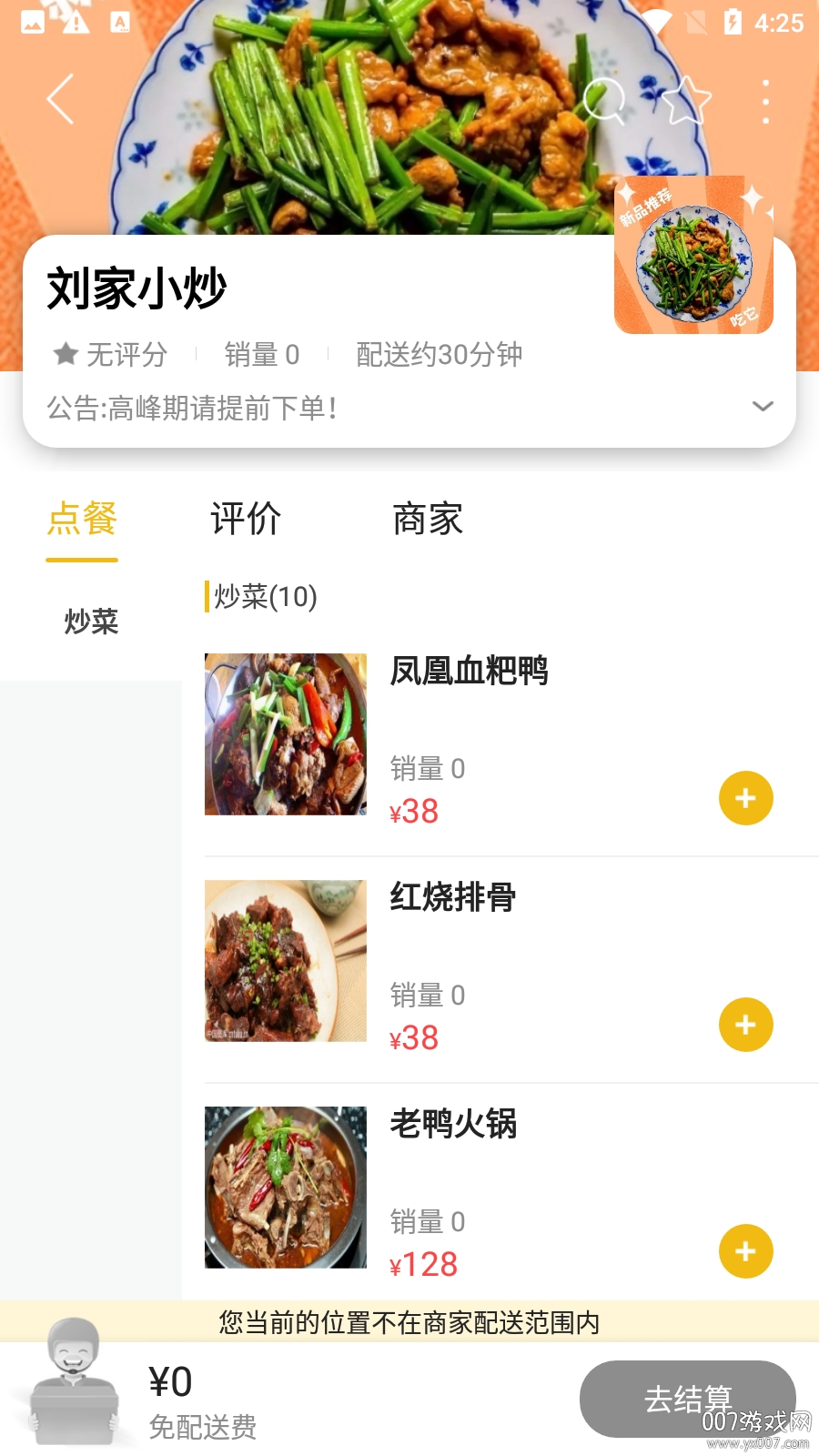Select 炒菜 in the left category list
The height and width of the screenshot is (1456, 819).
(x=89, y=622)
